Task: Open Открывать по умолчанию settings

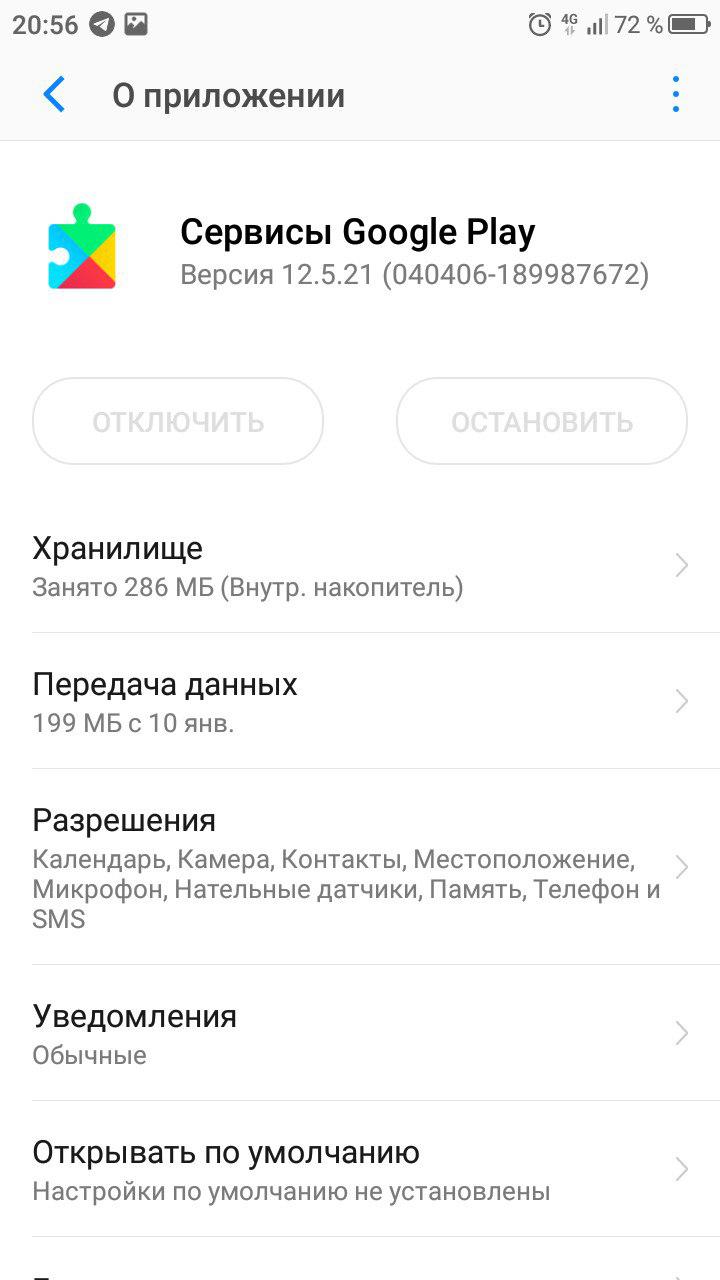Action: [360, 1170]
